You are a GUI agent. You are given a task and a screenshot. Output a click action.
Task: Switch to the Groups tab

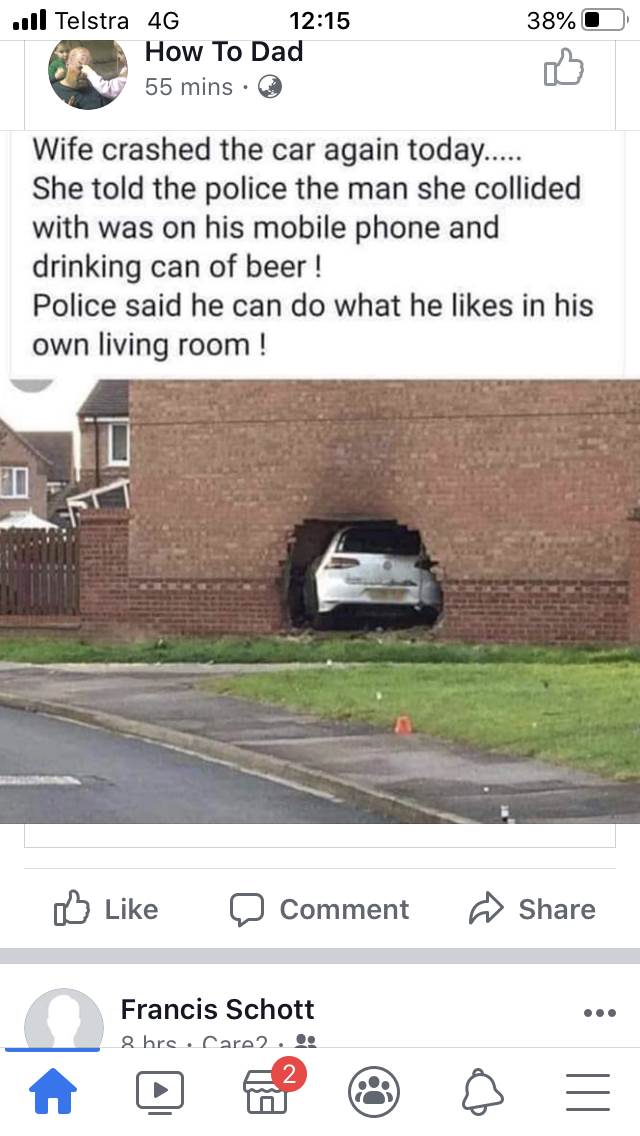click(373, 1091)
